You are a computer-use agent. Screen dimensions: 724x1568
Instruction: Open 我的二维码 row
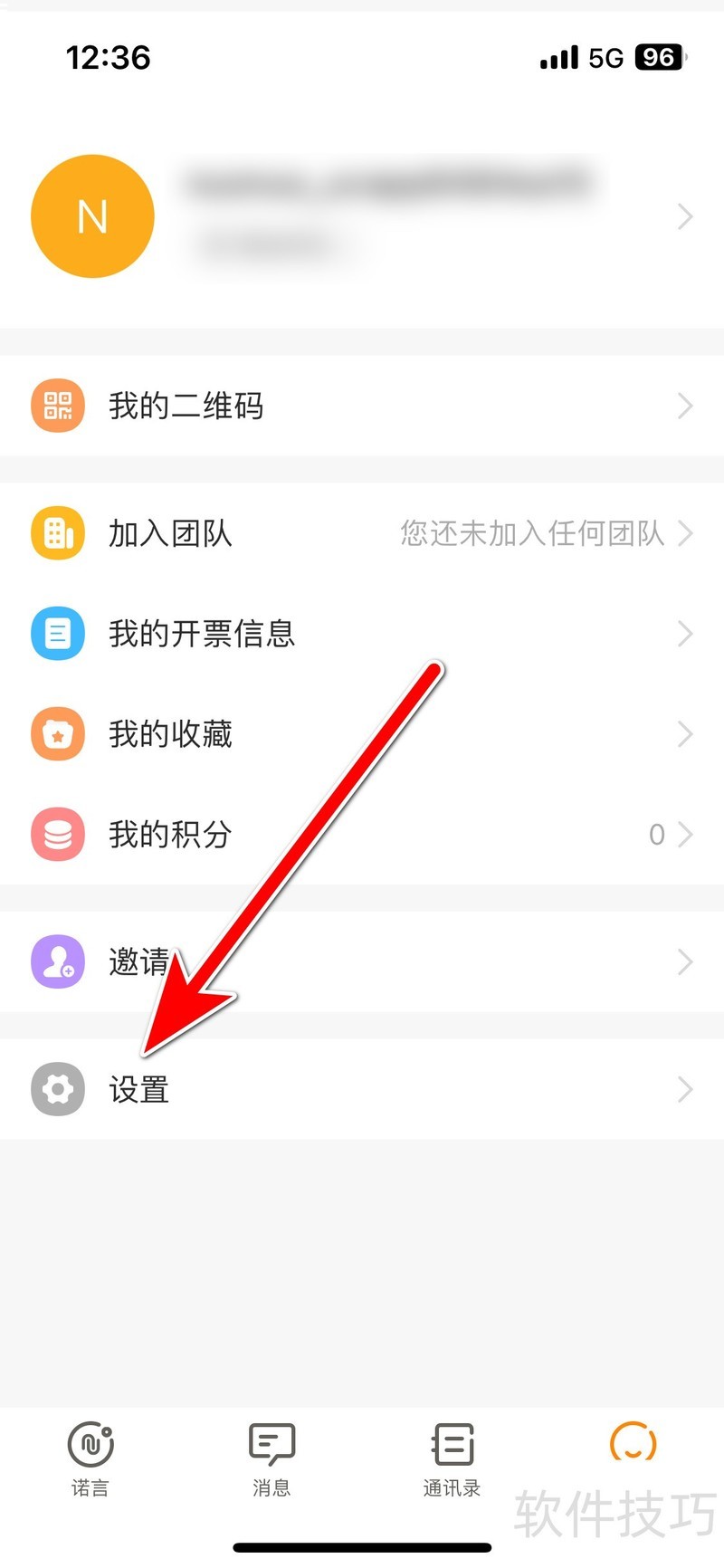pos(362,406)
